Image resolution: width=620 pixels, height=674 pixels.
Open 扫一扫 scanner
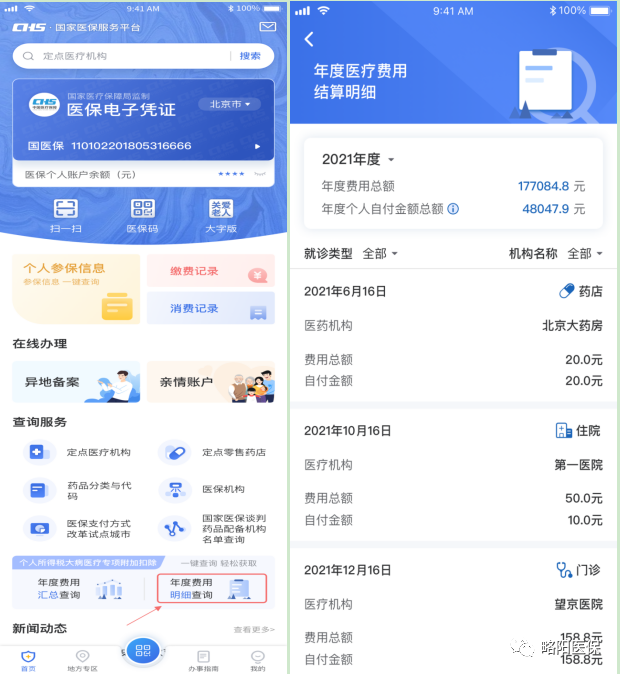pos(65,214)
